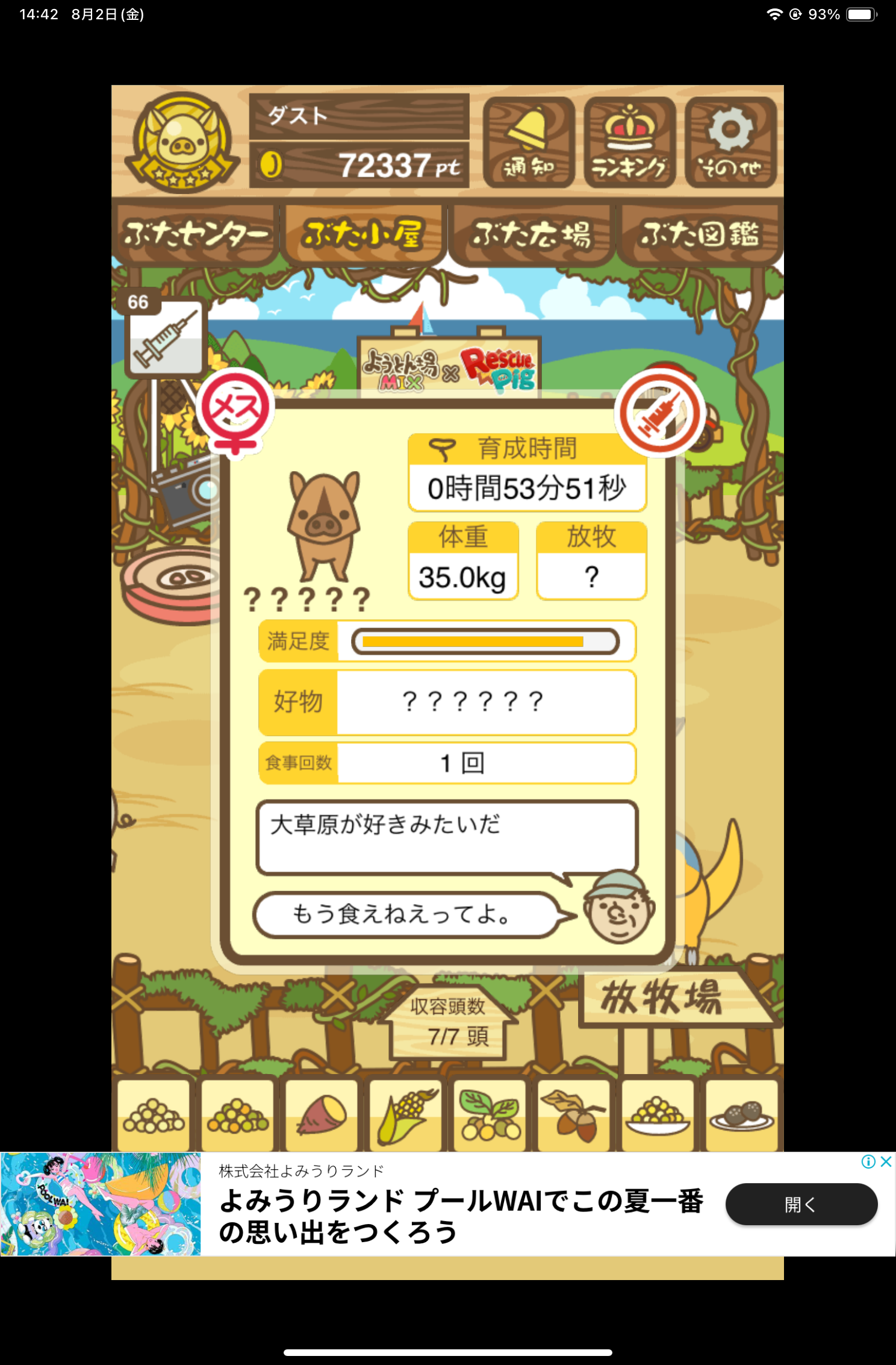Open the 通知 notifications bell

point(528,143)
